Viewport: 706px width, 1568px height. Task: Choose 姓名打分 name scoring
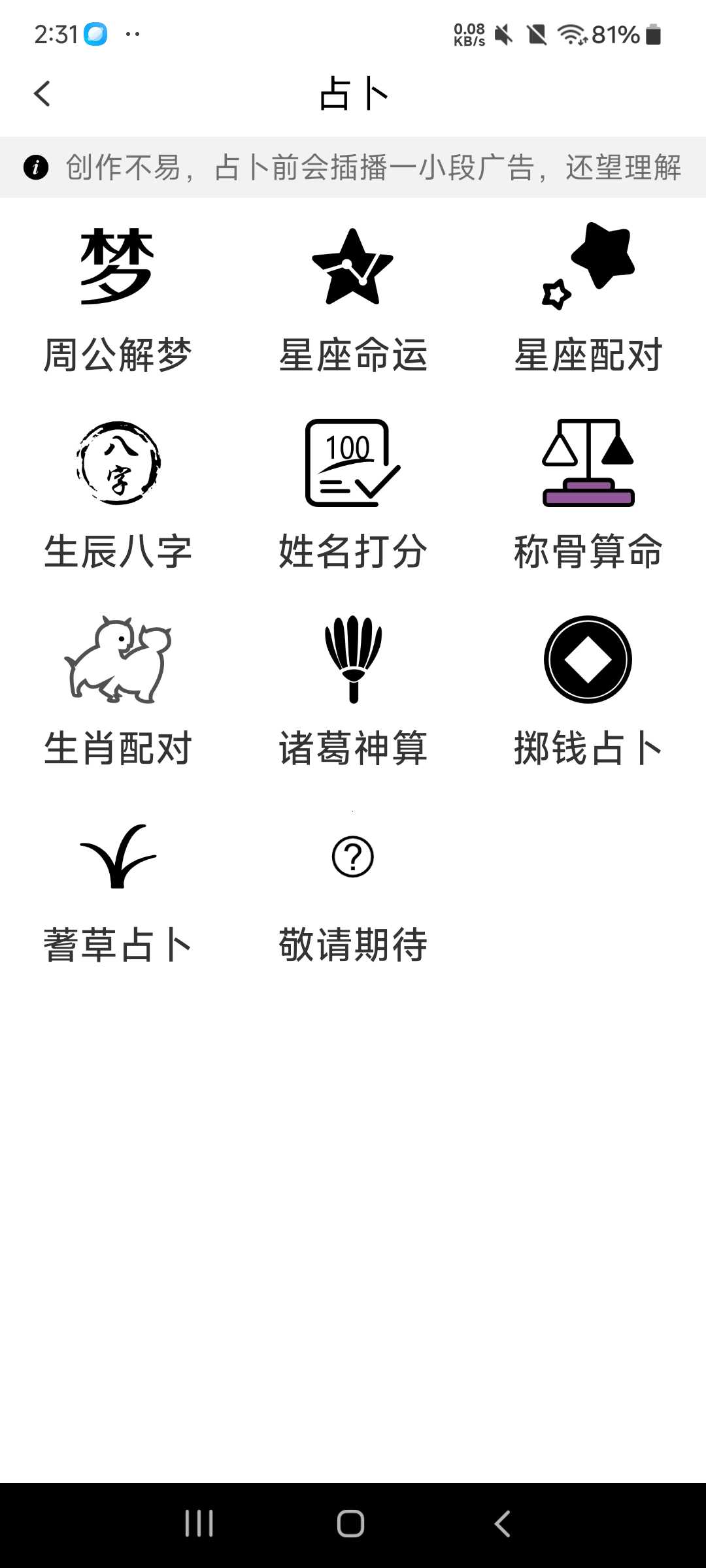353,497
